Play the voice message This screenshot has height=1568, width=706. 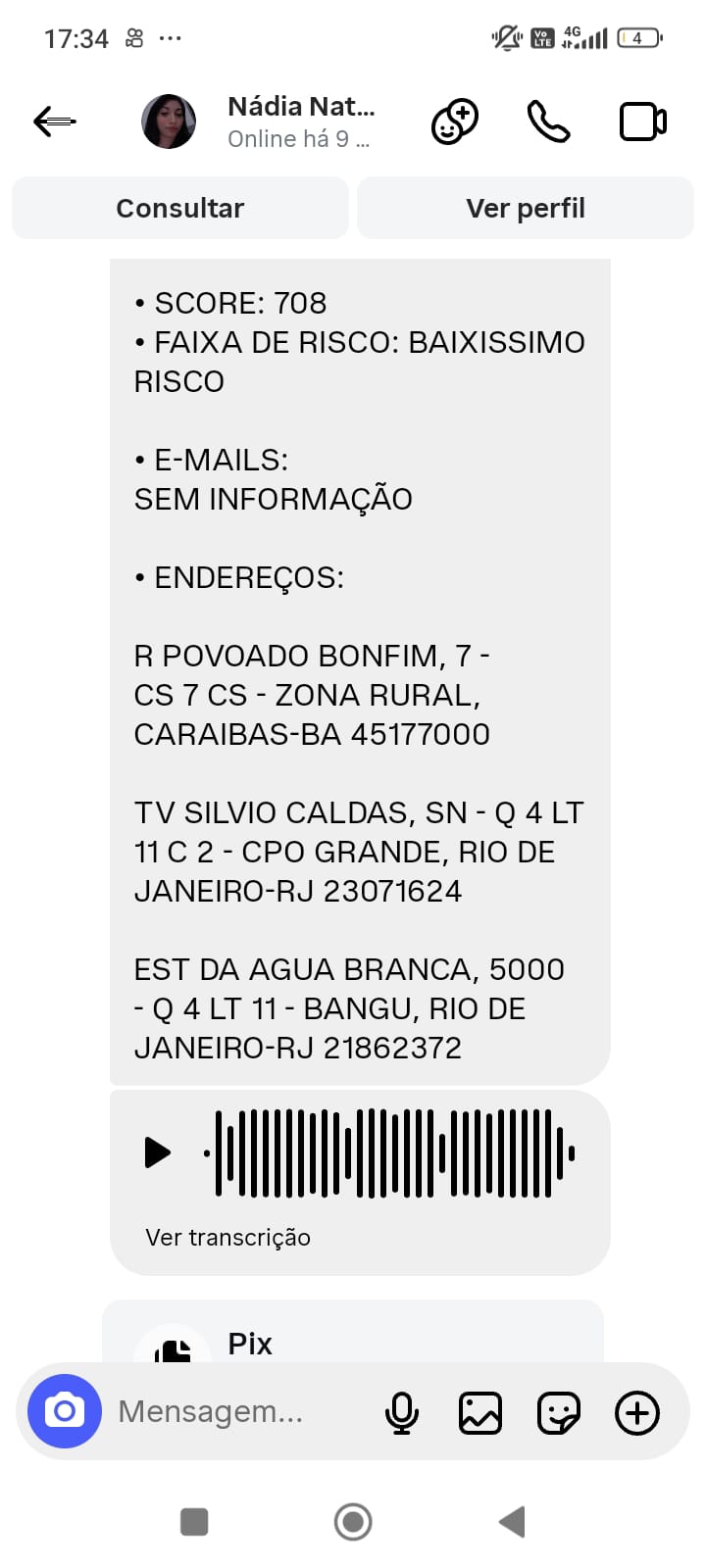tap(157, 1152)
